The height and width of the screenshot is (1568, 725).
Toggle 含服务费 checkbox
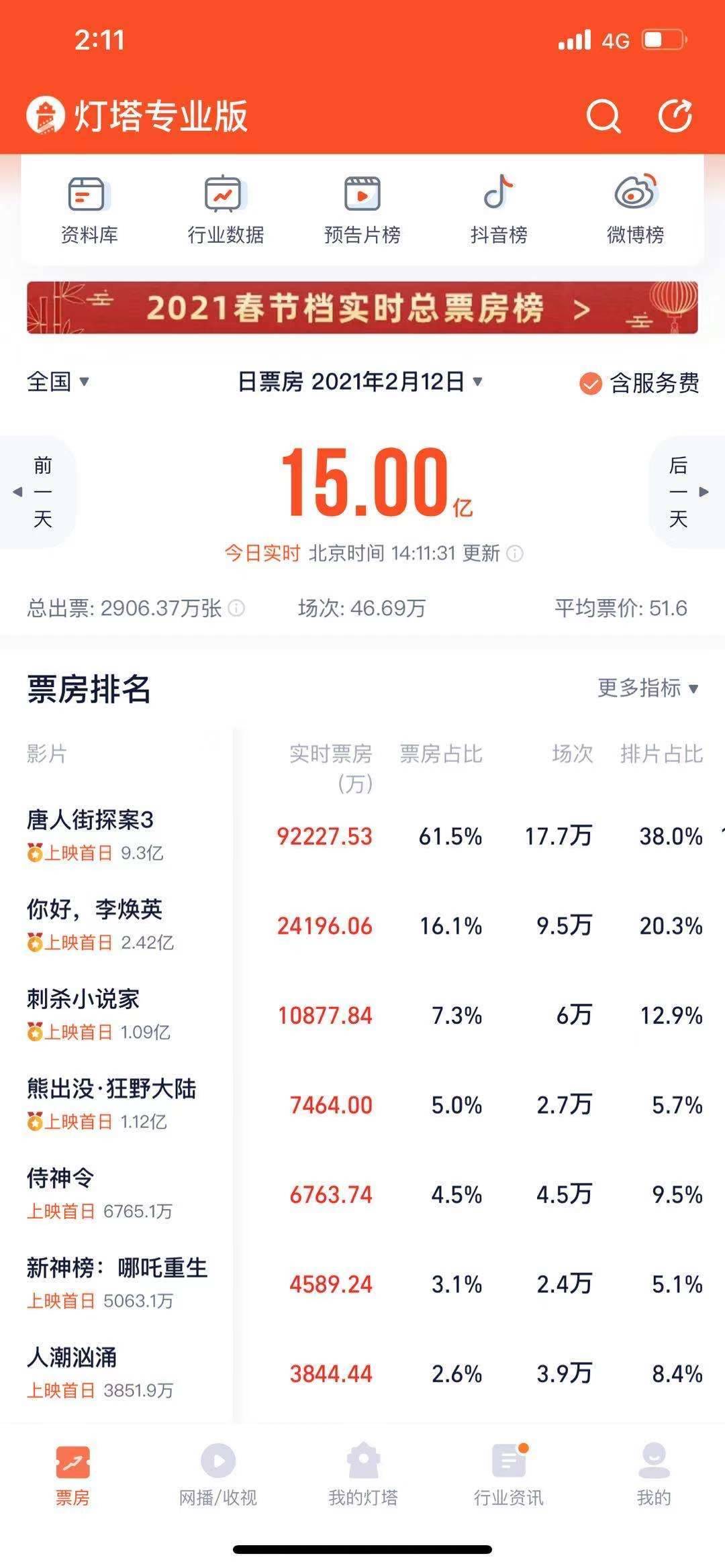pos(590,384)
